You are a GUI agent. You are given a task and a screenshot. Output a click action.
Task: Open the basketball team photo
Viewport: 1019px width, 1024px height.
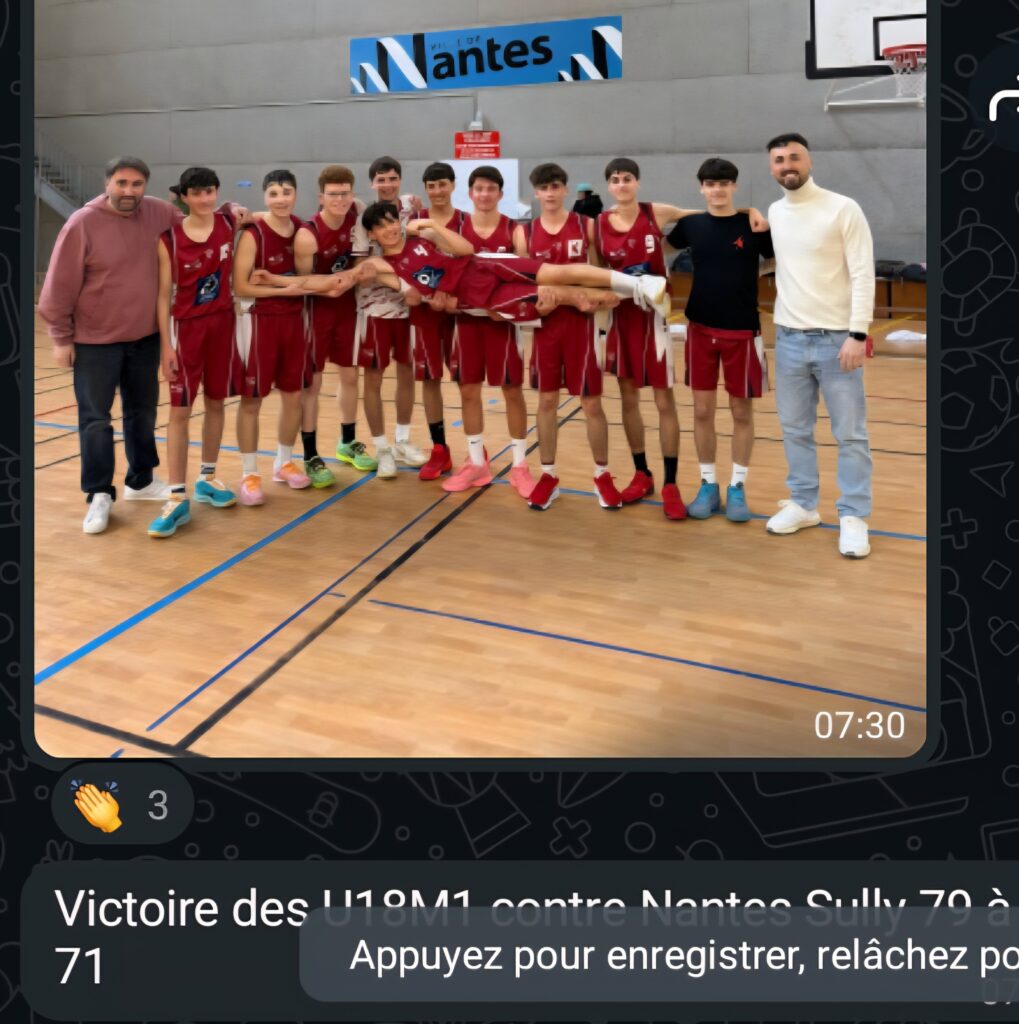(x=480, y=380)
